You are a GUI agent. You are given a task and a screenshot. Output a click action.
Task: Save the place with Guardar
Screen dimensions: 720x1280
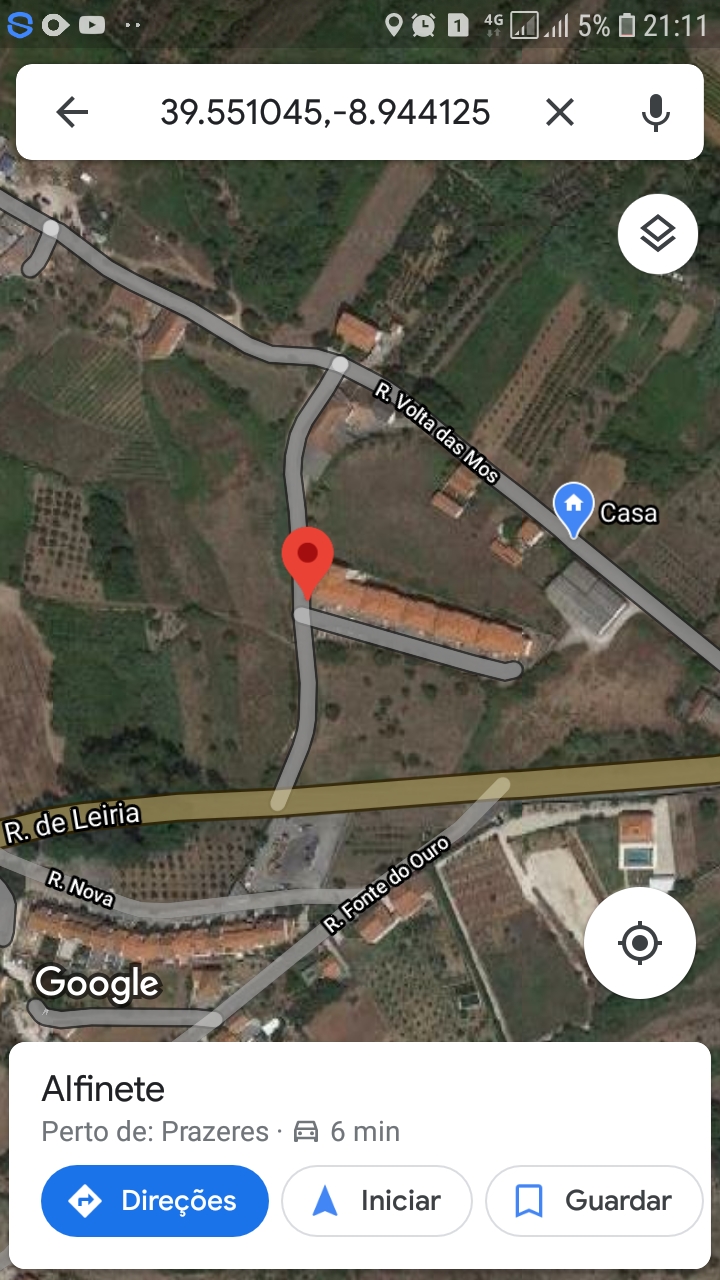pyautogui.click(x=594, y=1201)
